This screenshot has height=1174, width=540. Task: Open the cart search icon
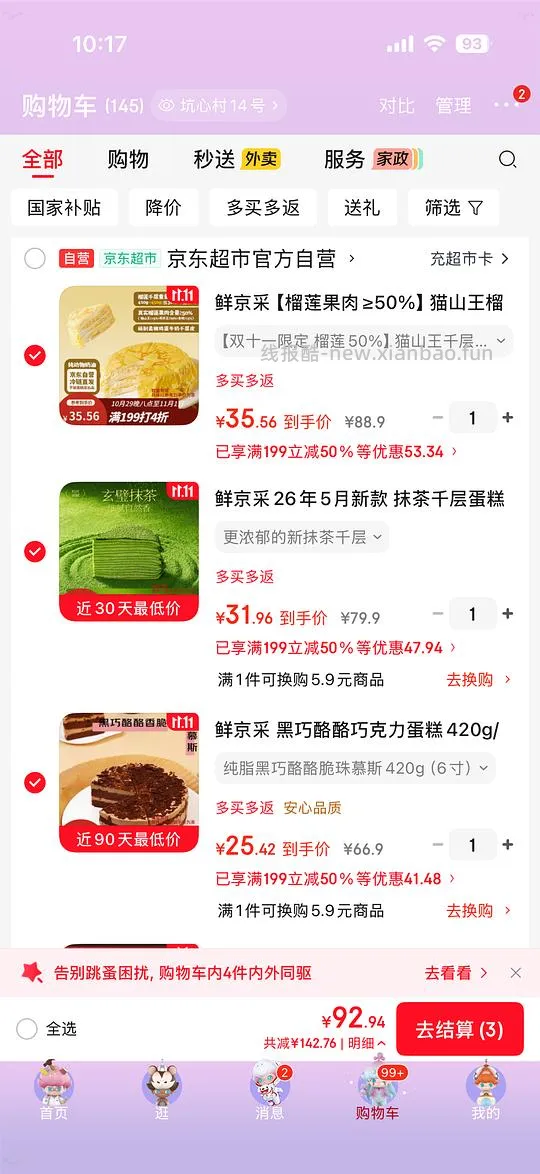pos(507,159)
